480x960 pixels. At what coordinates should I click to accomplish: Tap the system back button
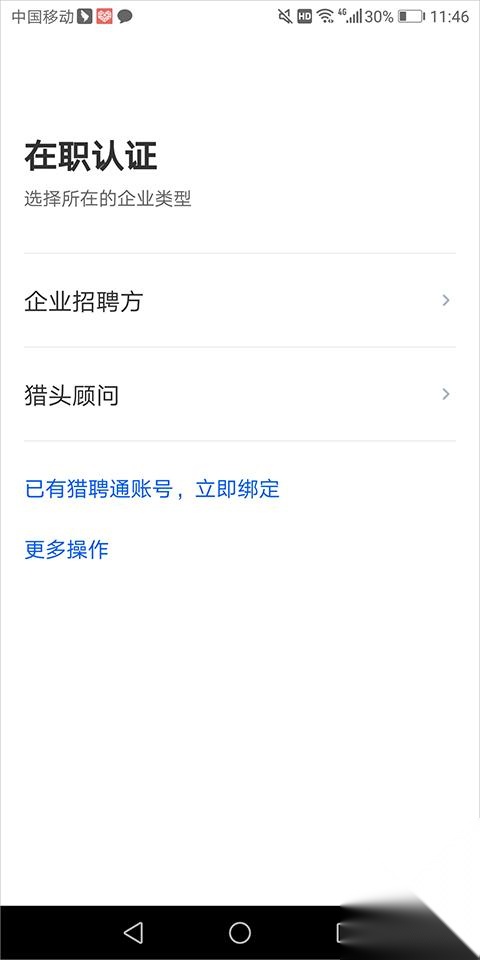pos(133,932)
